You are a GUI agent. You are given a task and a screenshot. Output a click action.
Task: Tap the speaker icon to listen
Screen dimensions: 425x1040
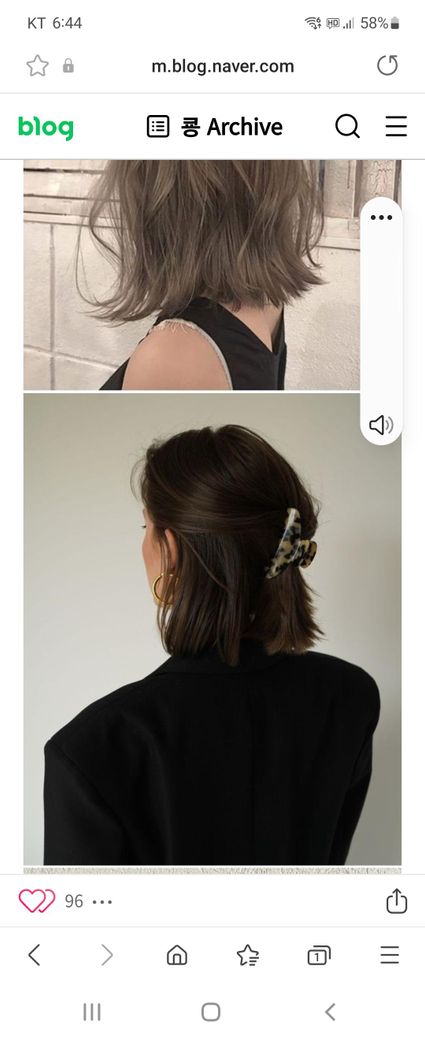(381, 424)
